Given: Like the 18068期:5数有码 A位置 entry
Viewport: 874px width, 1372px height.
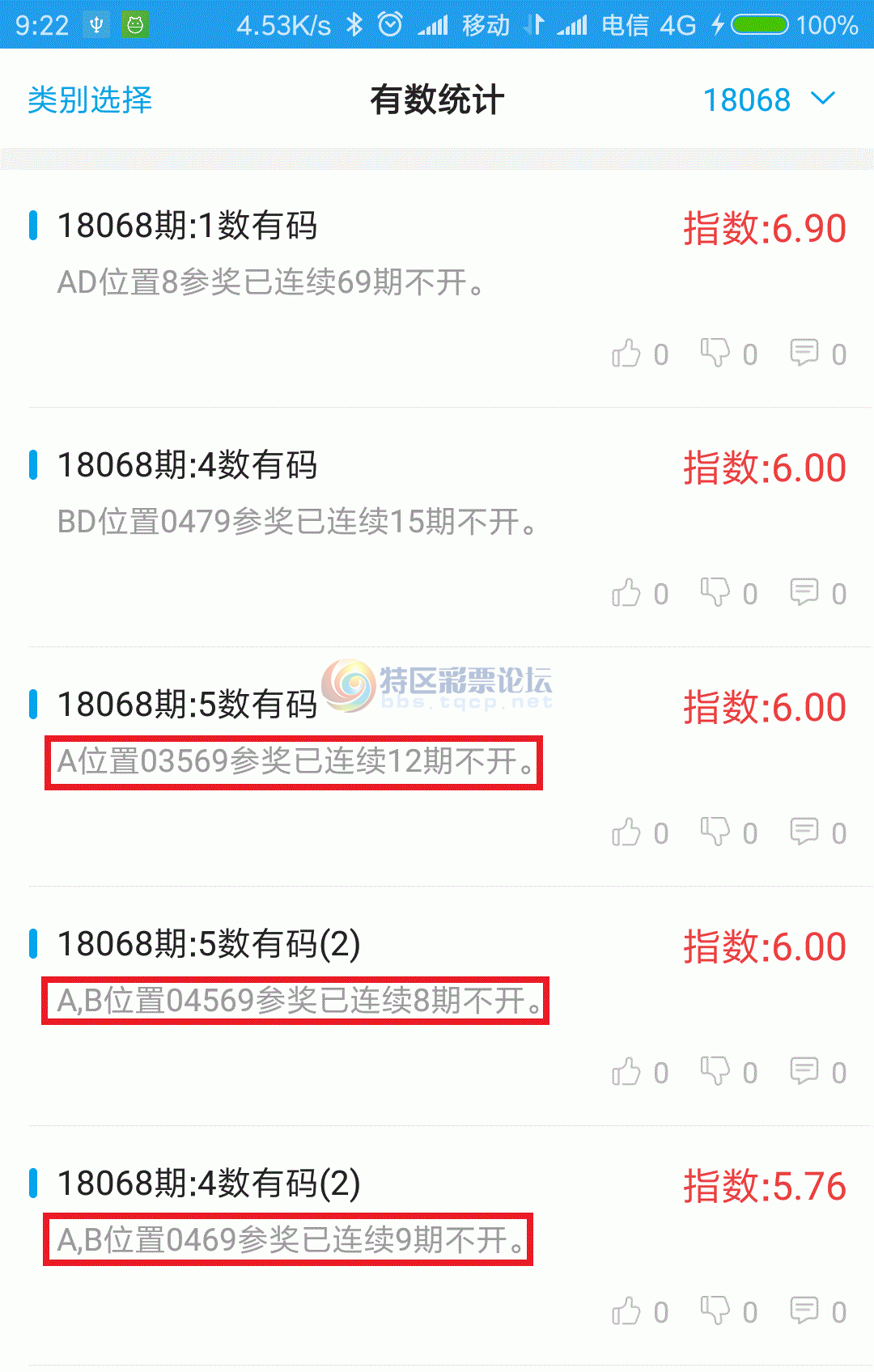Looking at the screenshot, I should 627,832.
